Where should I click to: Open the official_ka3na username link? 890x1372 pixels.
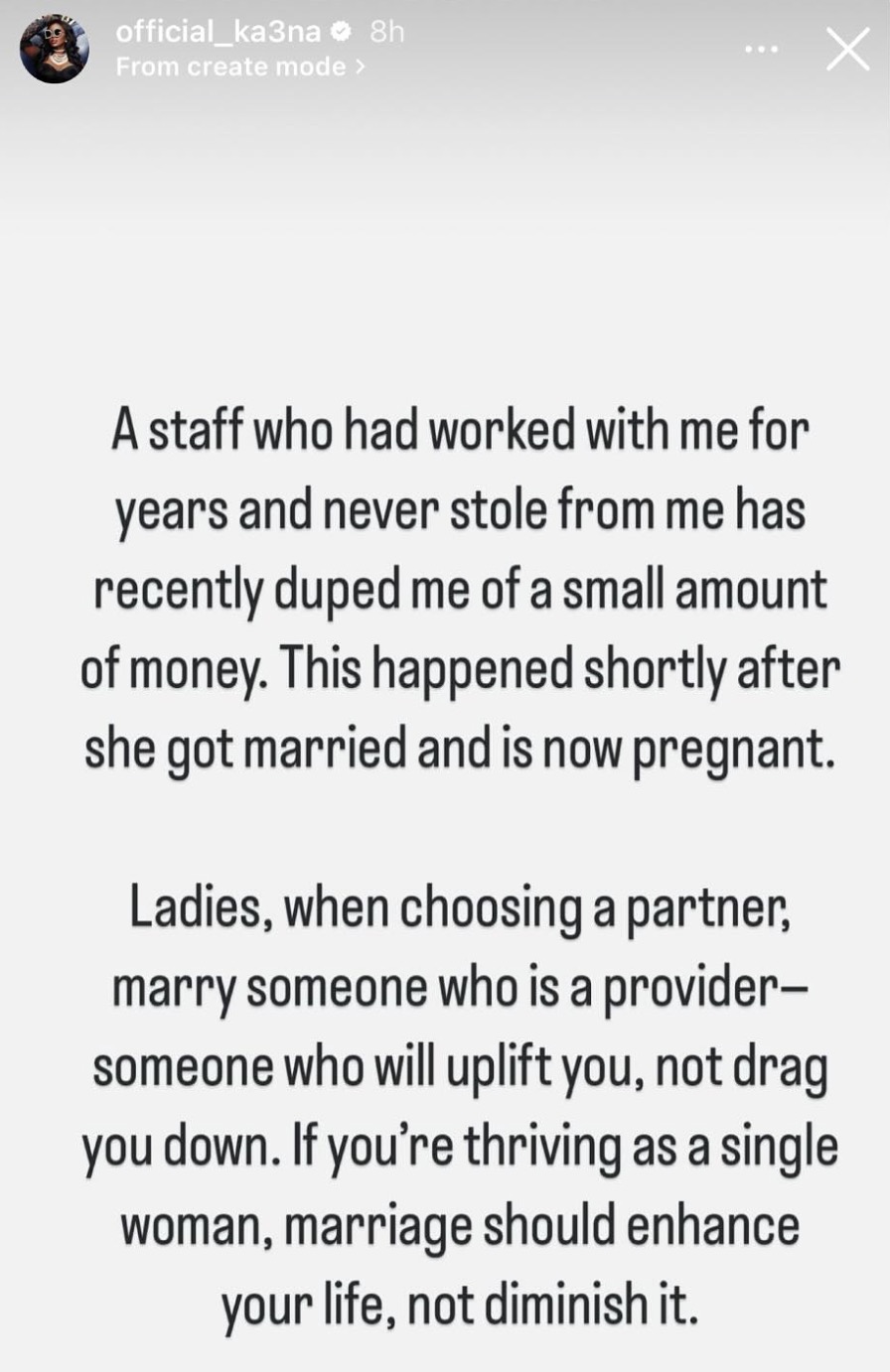pyautogui.click(x=218, y=32)
